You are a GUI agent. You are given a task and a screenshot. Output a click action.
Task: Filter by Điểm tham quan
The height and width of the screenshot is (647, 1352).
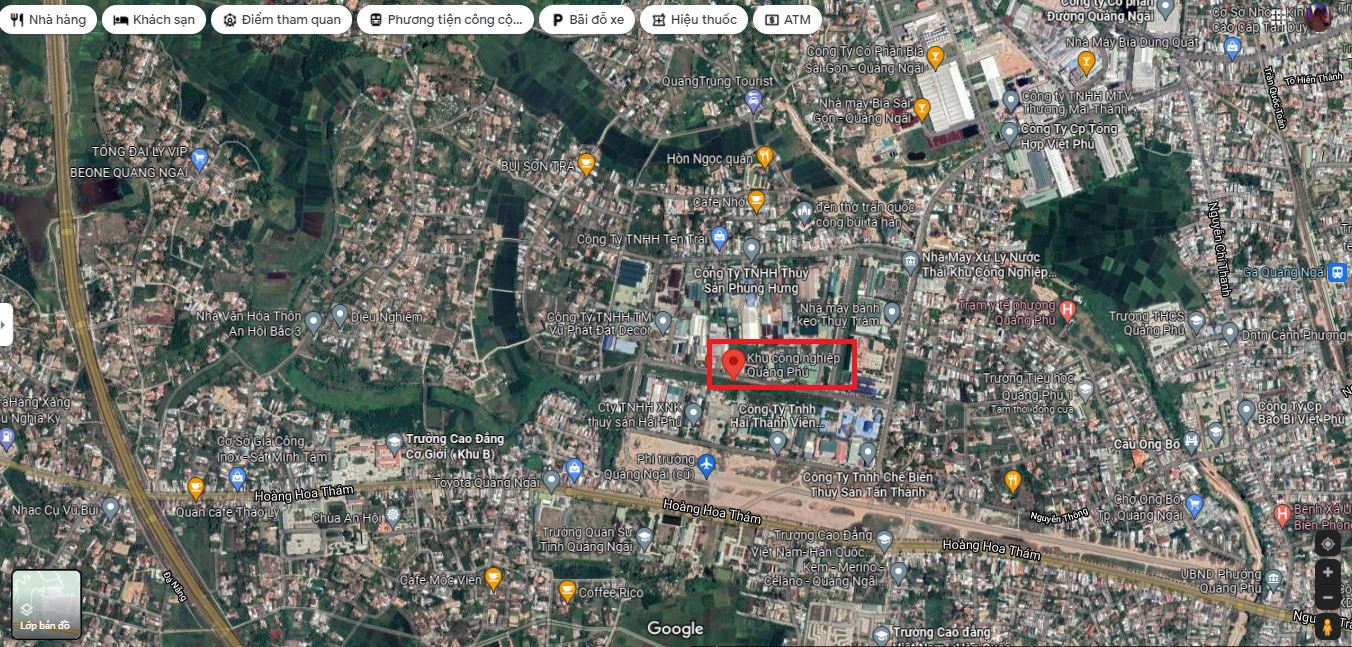pos(281,19)
